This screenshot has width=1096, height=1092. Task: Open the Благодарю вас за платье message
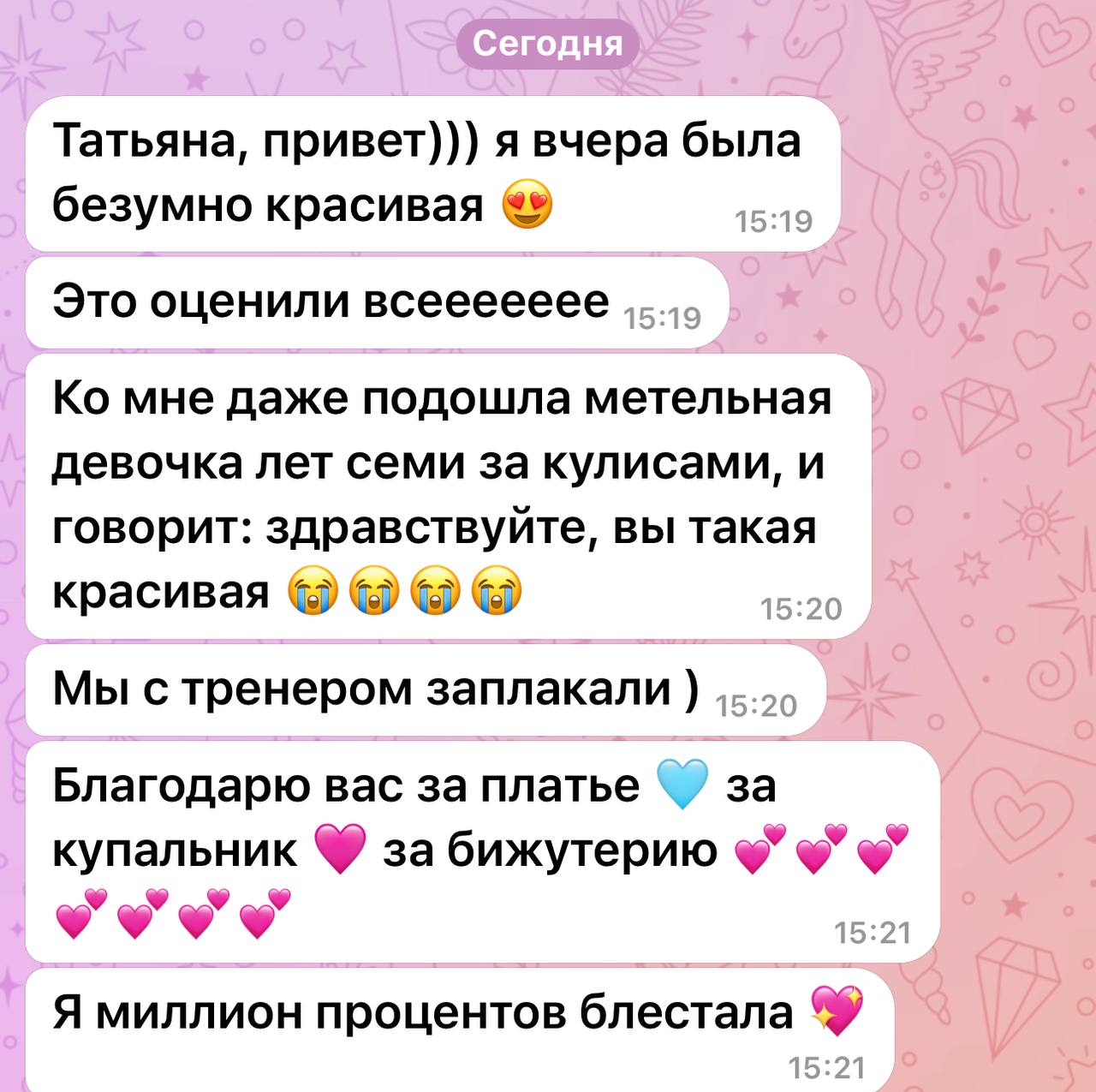(479, 850)
